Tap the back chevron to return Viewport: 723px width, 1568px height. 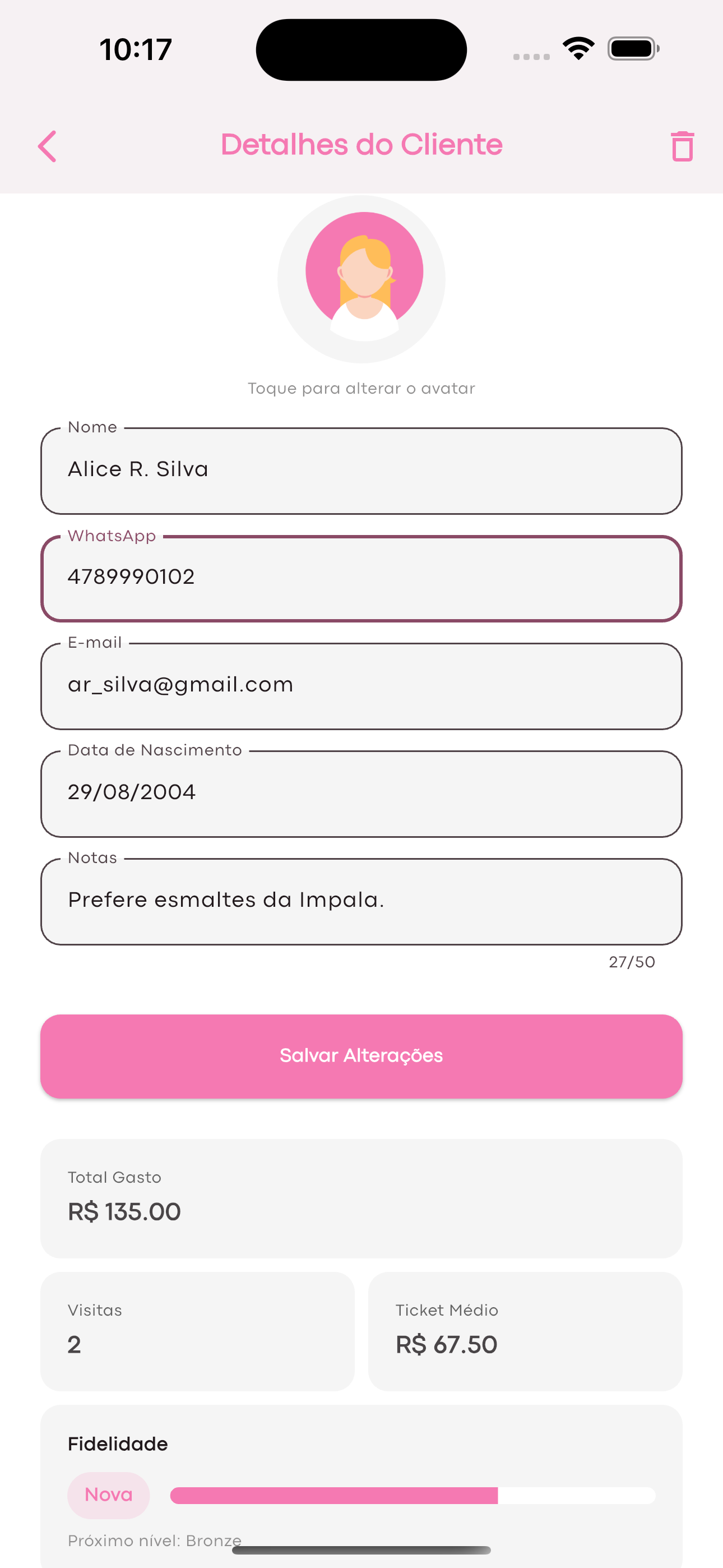click(48, 145)
